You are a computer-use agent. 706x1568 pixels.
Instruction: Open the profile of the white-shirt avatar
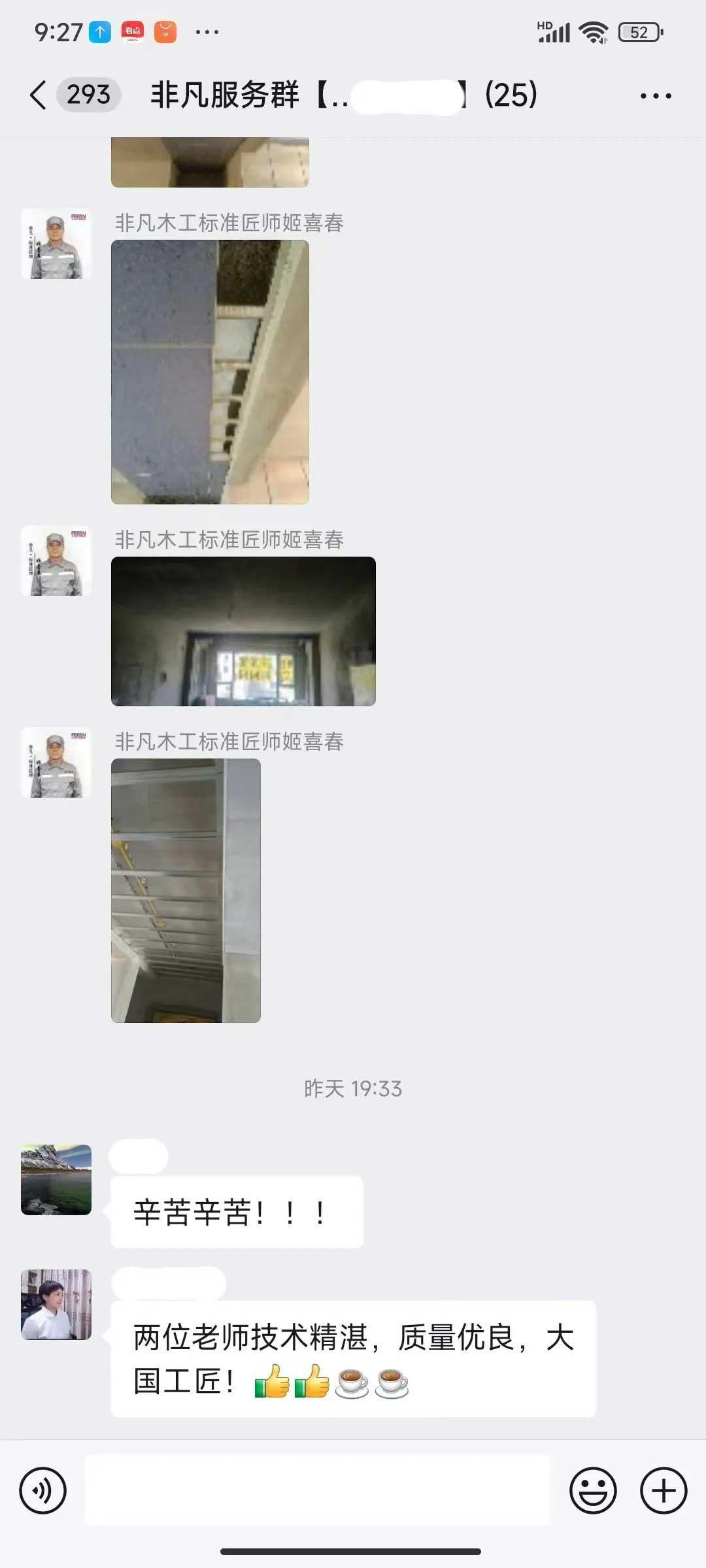pos(56,1305)
